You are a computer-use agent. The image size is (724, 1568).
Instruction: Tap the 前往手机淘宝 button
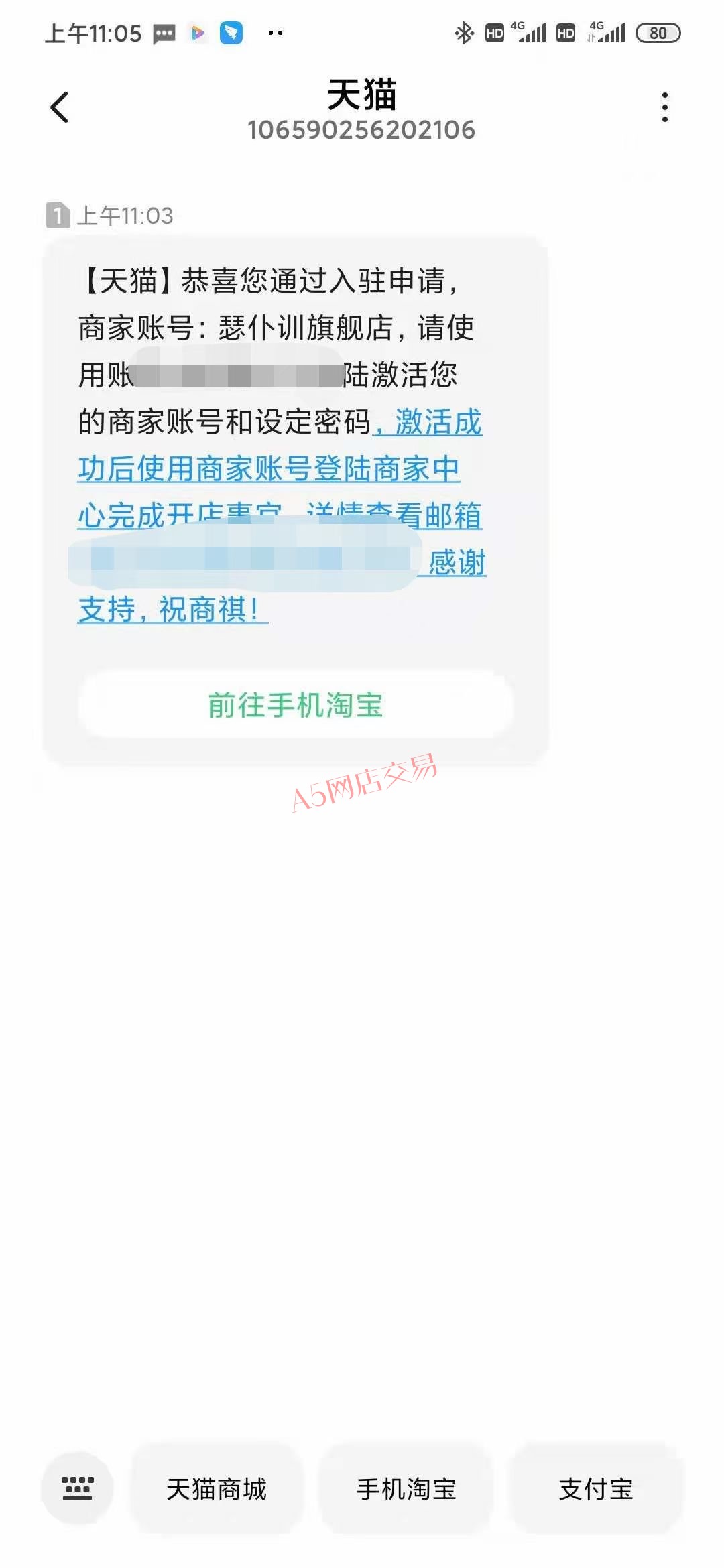tap(296, 705)
